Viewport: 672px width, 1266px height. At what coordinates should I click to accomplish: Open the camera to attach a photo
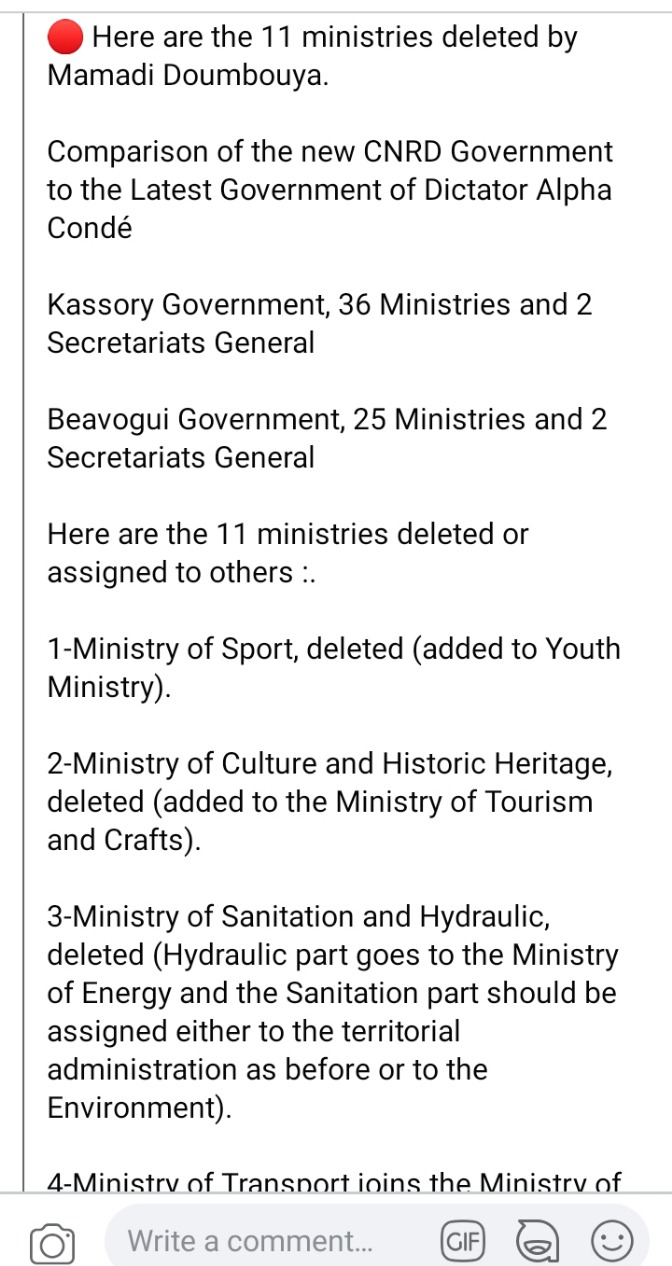tap(52, 1243)
